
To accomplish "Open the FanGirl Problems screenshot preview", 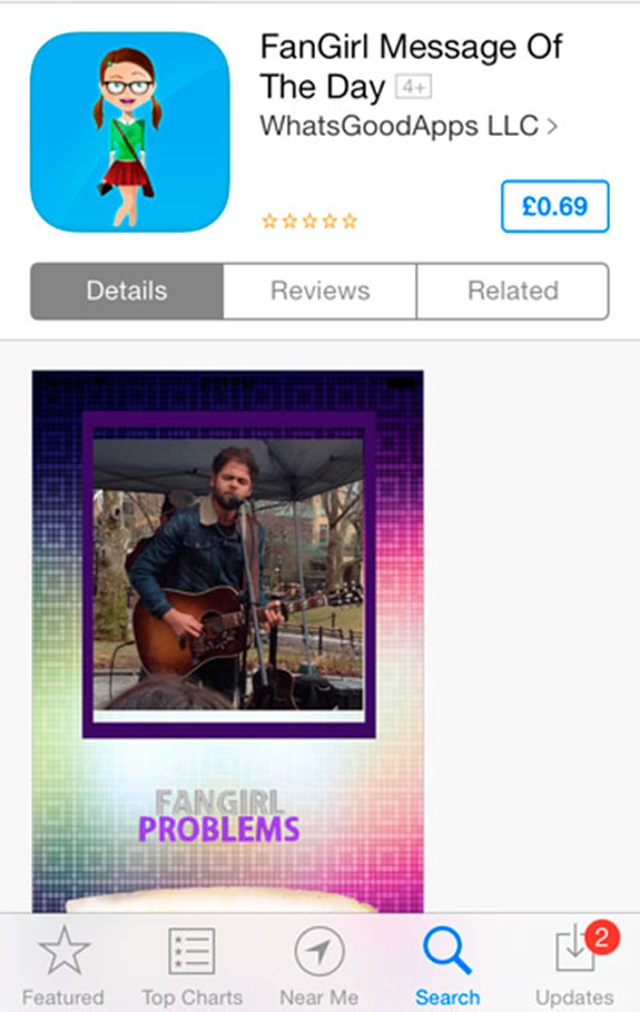I will coord(228,640).
